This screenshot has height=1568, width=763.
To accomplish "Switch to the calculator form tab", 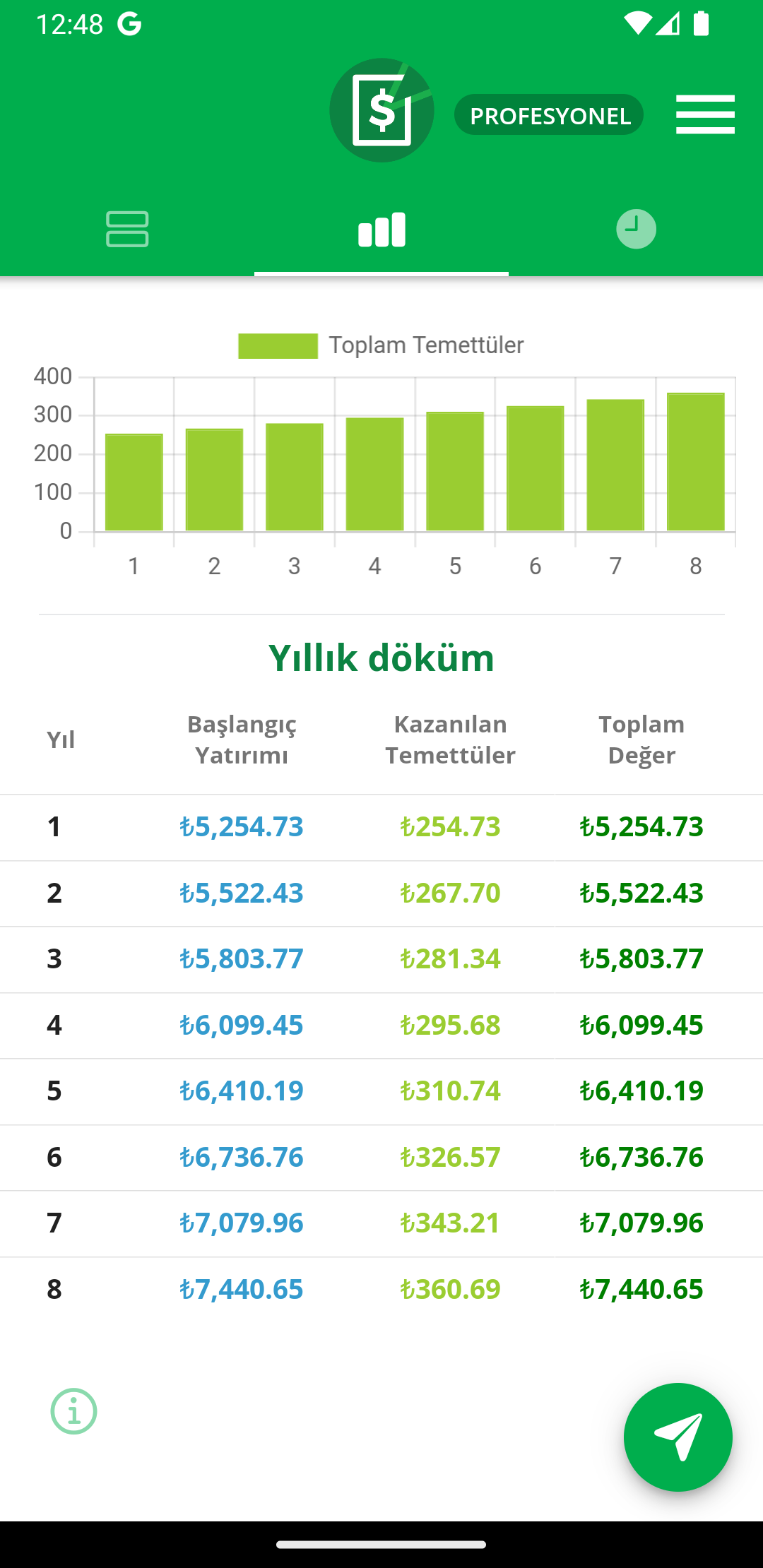I will [x=127, y=230].
